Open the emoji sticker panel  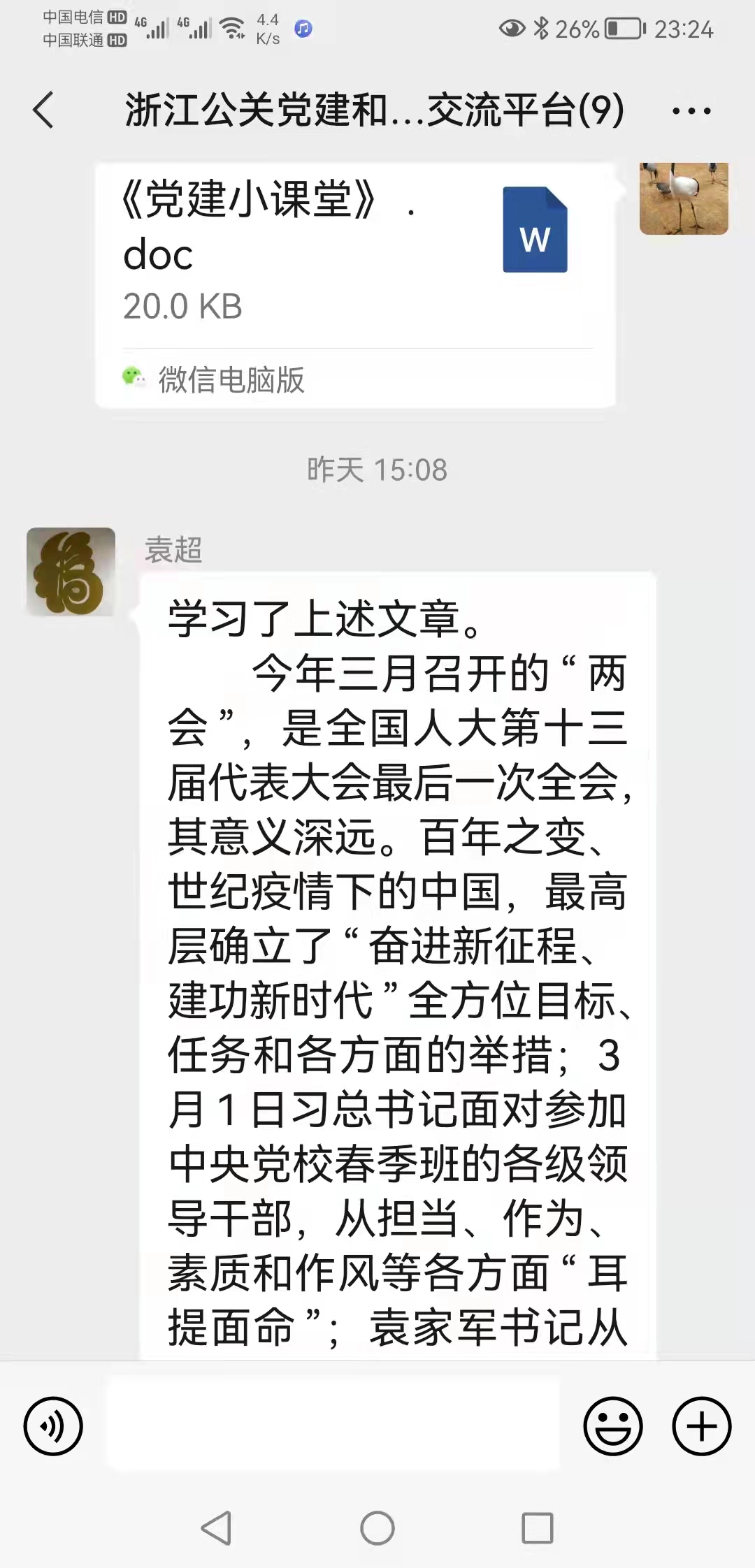click(612, 1426)
